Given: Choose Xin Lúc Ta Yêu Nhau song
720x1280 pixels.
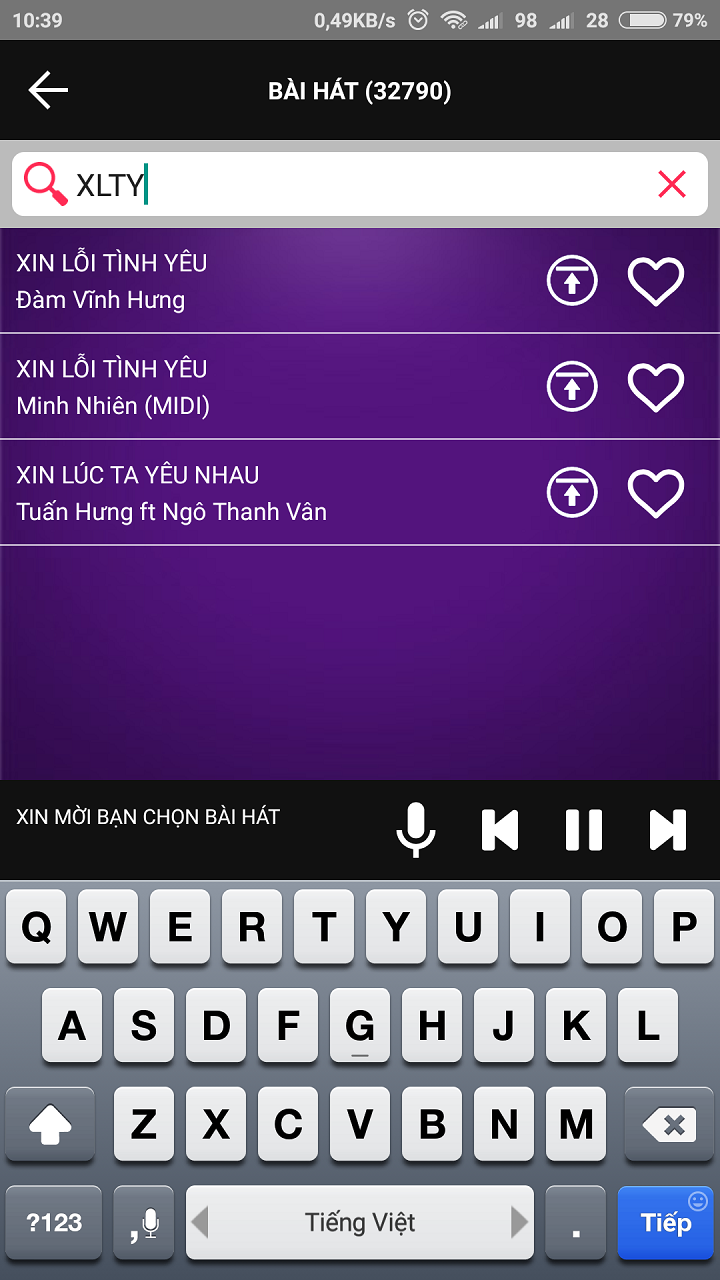Looking at the screenshot, I should 200,493.
